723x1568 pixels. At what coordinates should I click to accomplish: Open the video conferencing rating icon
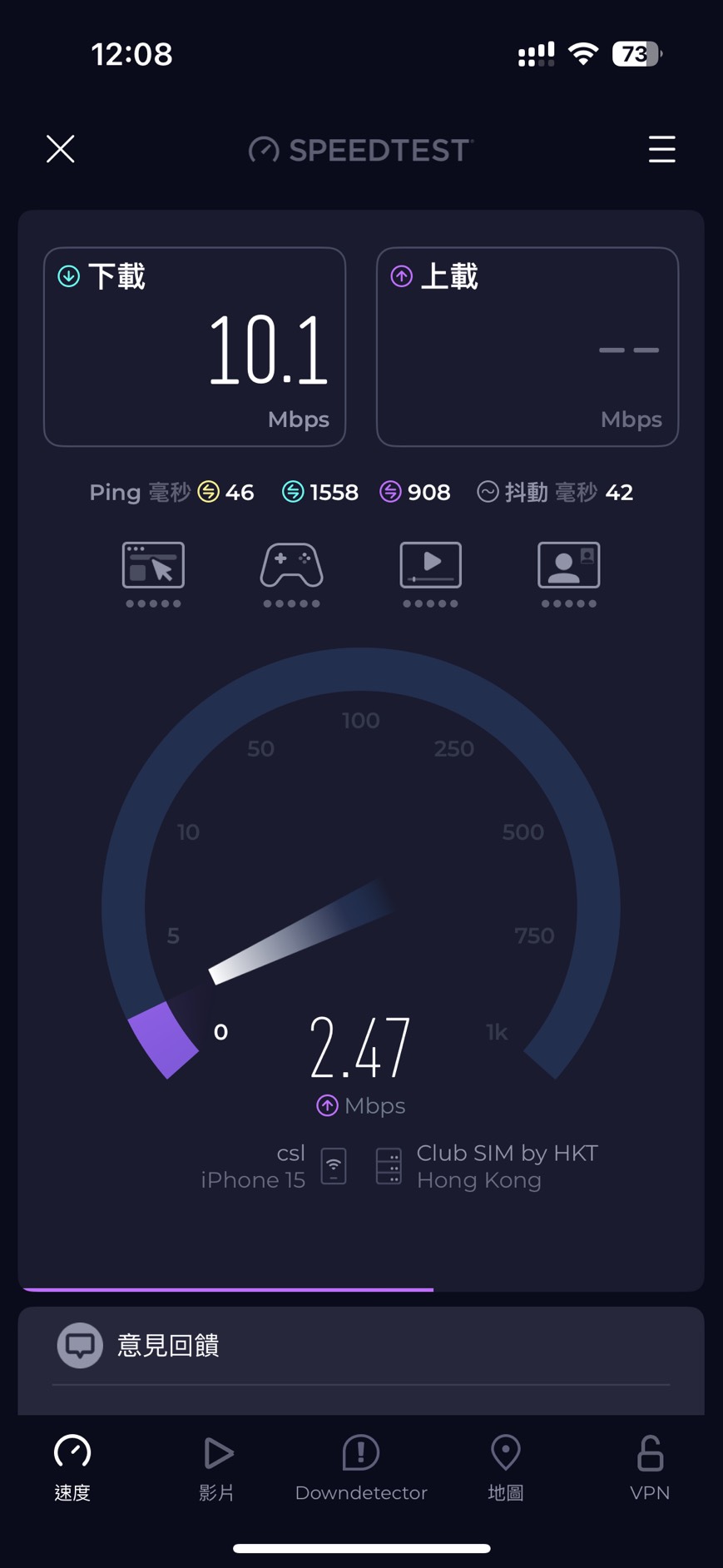click(568, 567)
